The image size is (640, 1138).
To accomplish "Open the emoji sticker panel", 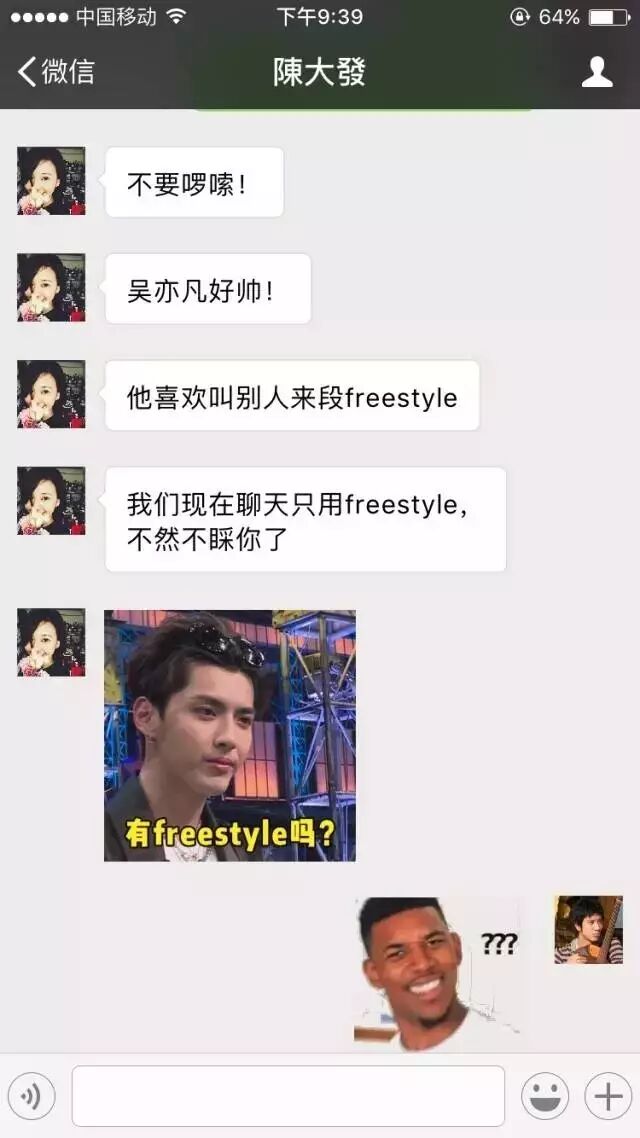I will (545, 1097).
